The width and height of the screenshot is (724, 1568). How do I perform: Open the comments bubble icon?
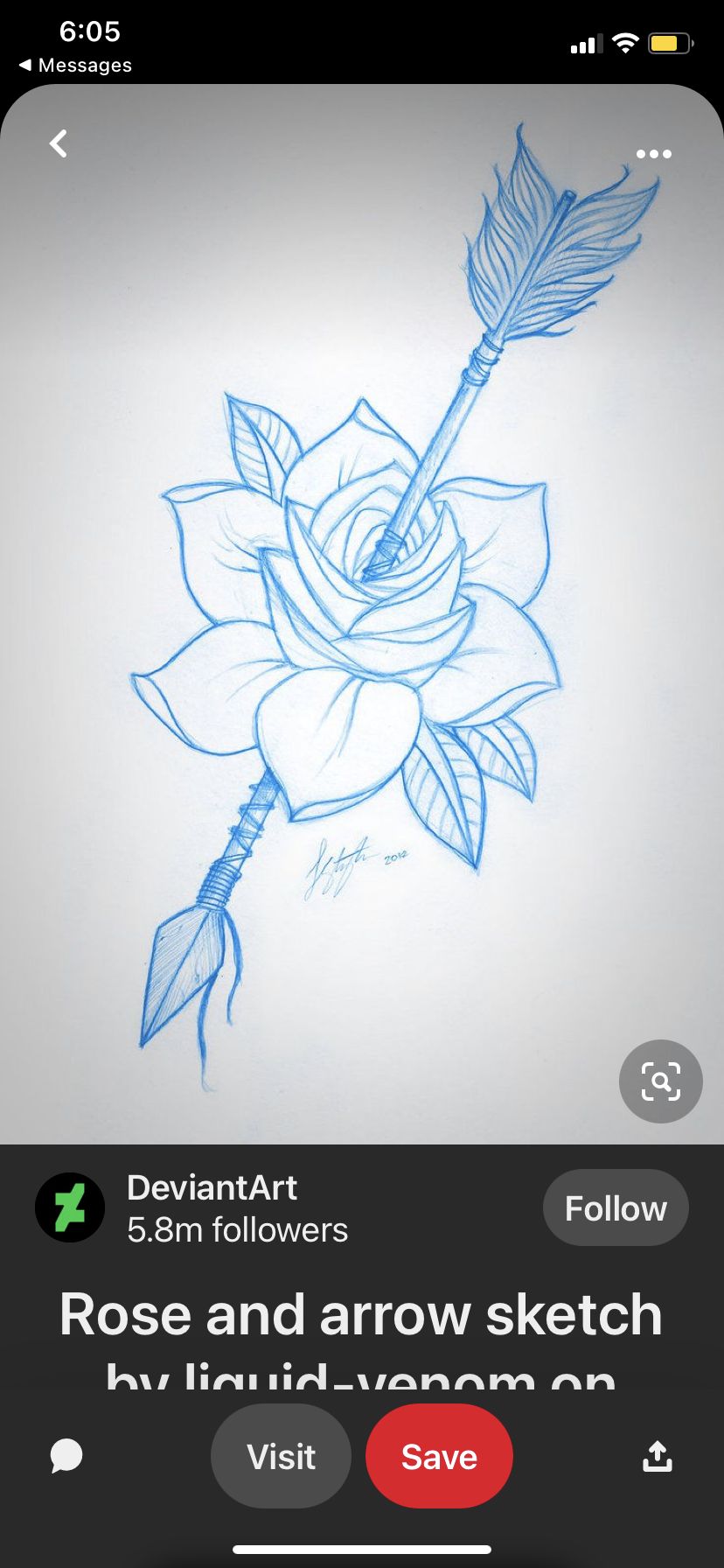coord(66,1456)
